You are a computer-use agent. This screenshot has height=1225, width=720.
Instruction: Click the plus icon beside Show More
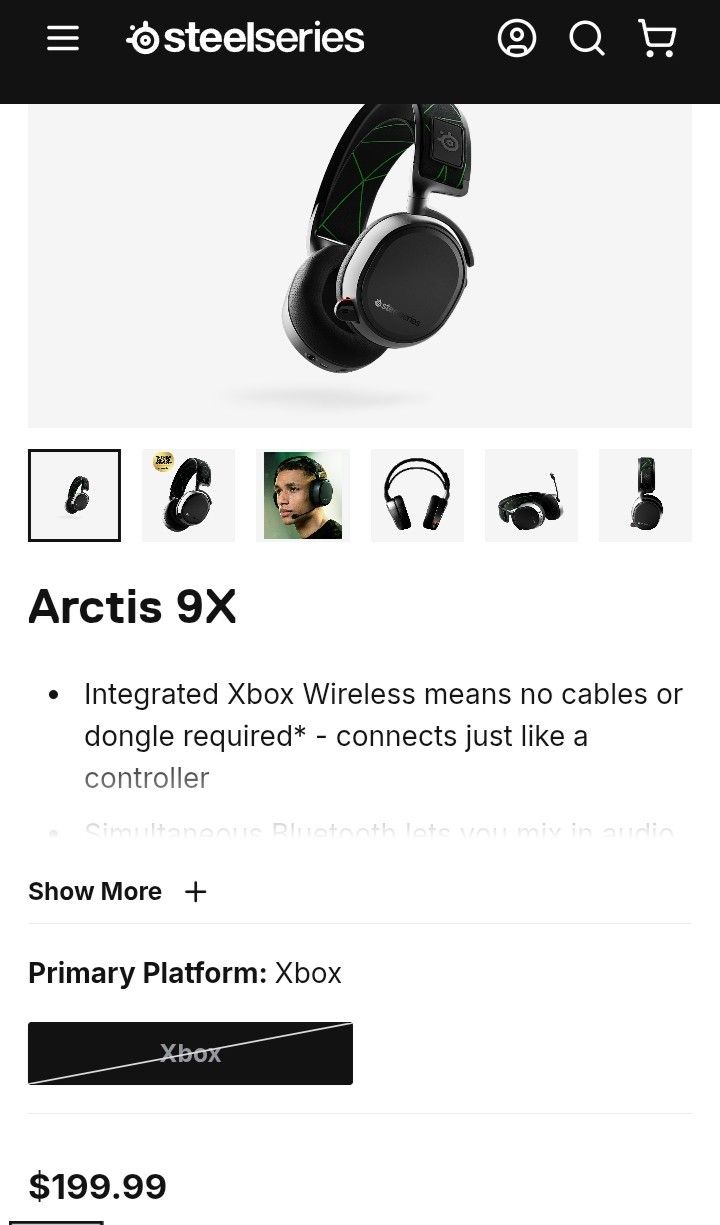(196, 891)
